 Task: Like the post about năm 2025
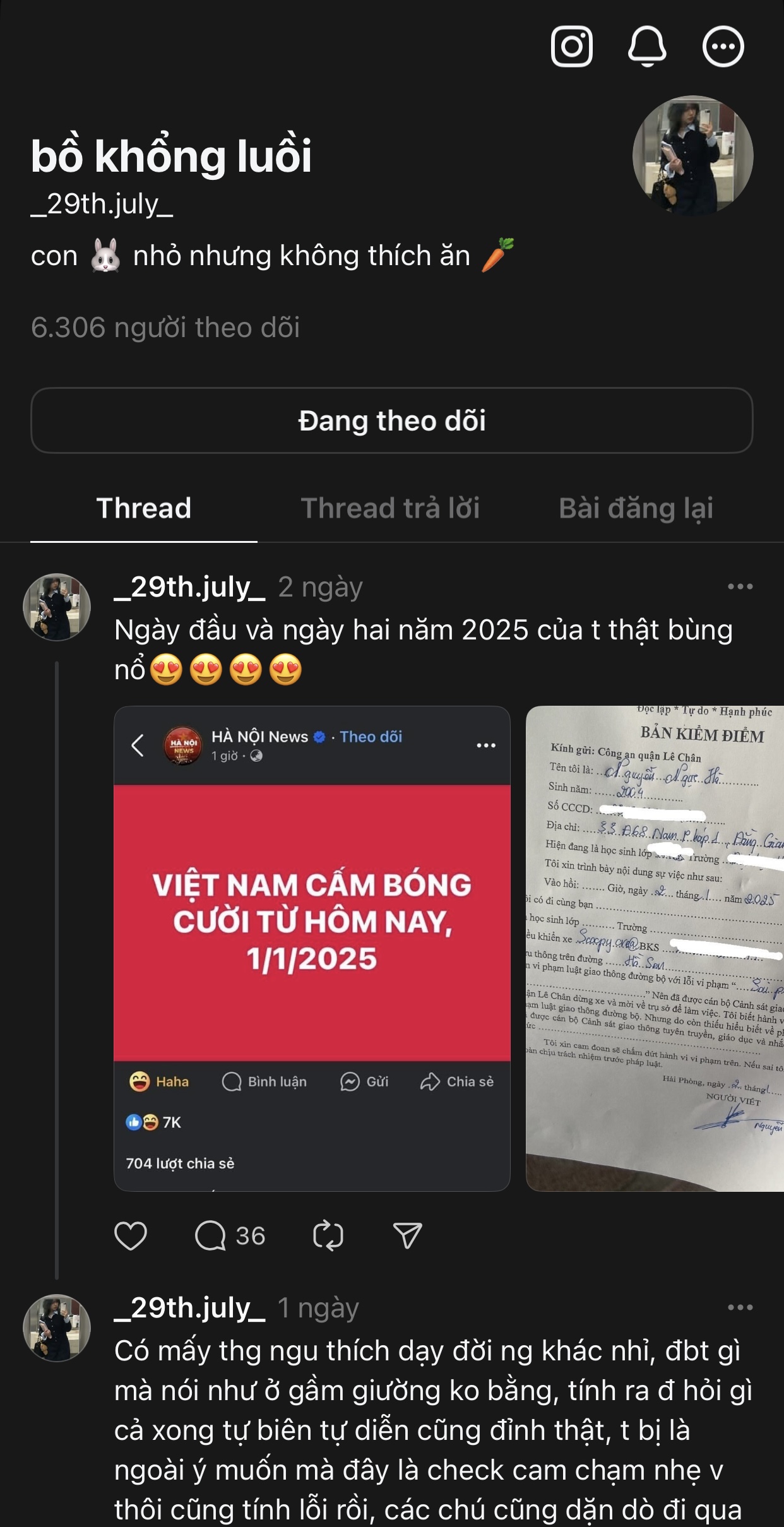tap(131, 1235)
